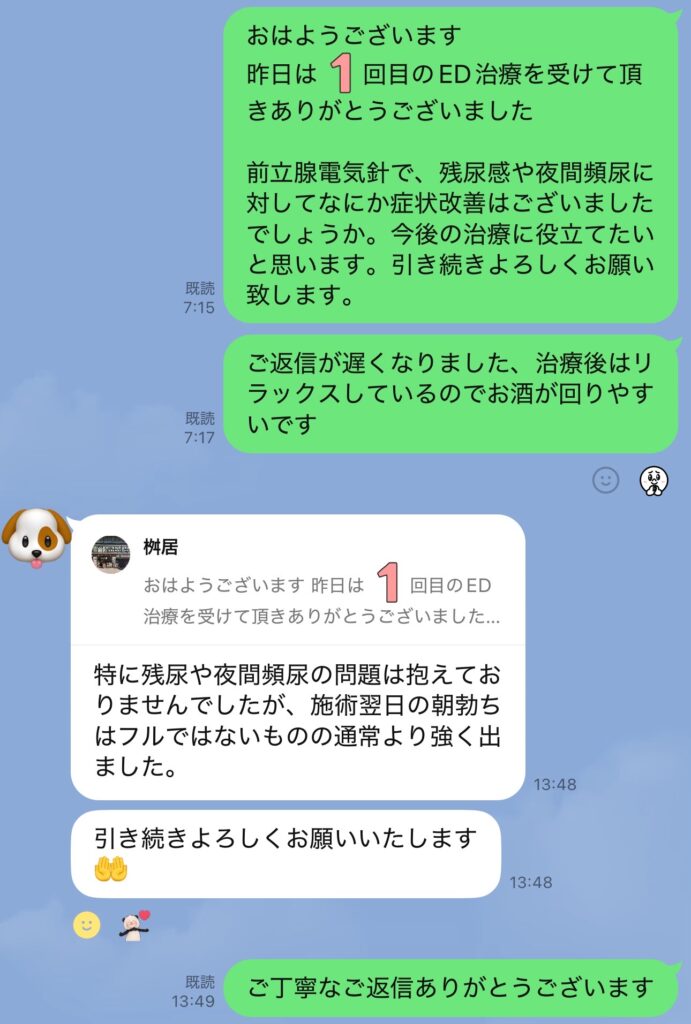Tap the yellow smiley reaction below 引き続き message
The height and width of the screenshot is (1024, 691).
tap(87, 925)
